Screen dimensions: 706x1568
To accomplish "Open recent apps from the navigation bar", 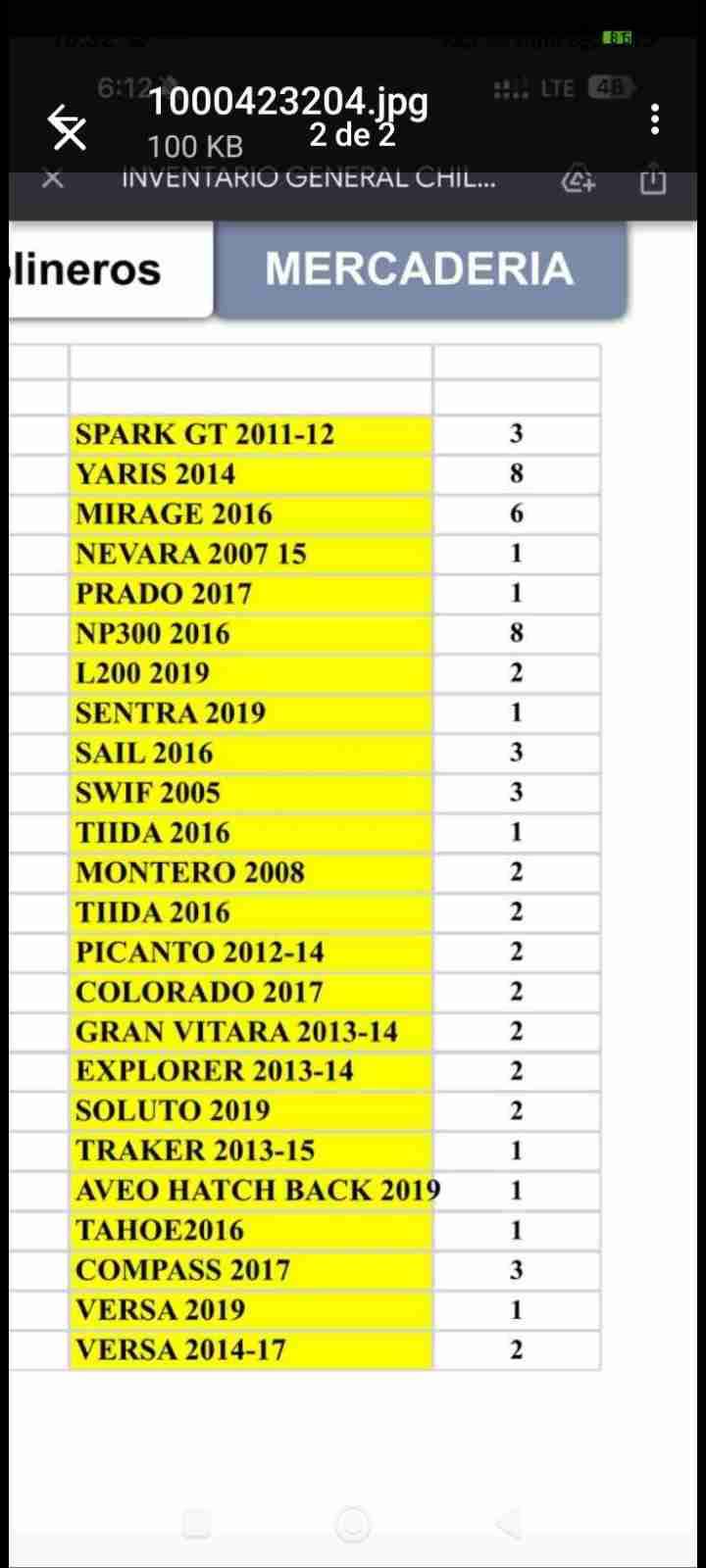I will [x=197, y=1524].
